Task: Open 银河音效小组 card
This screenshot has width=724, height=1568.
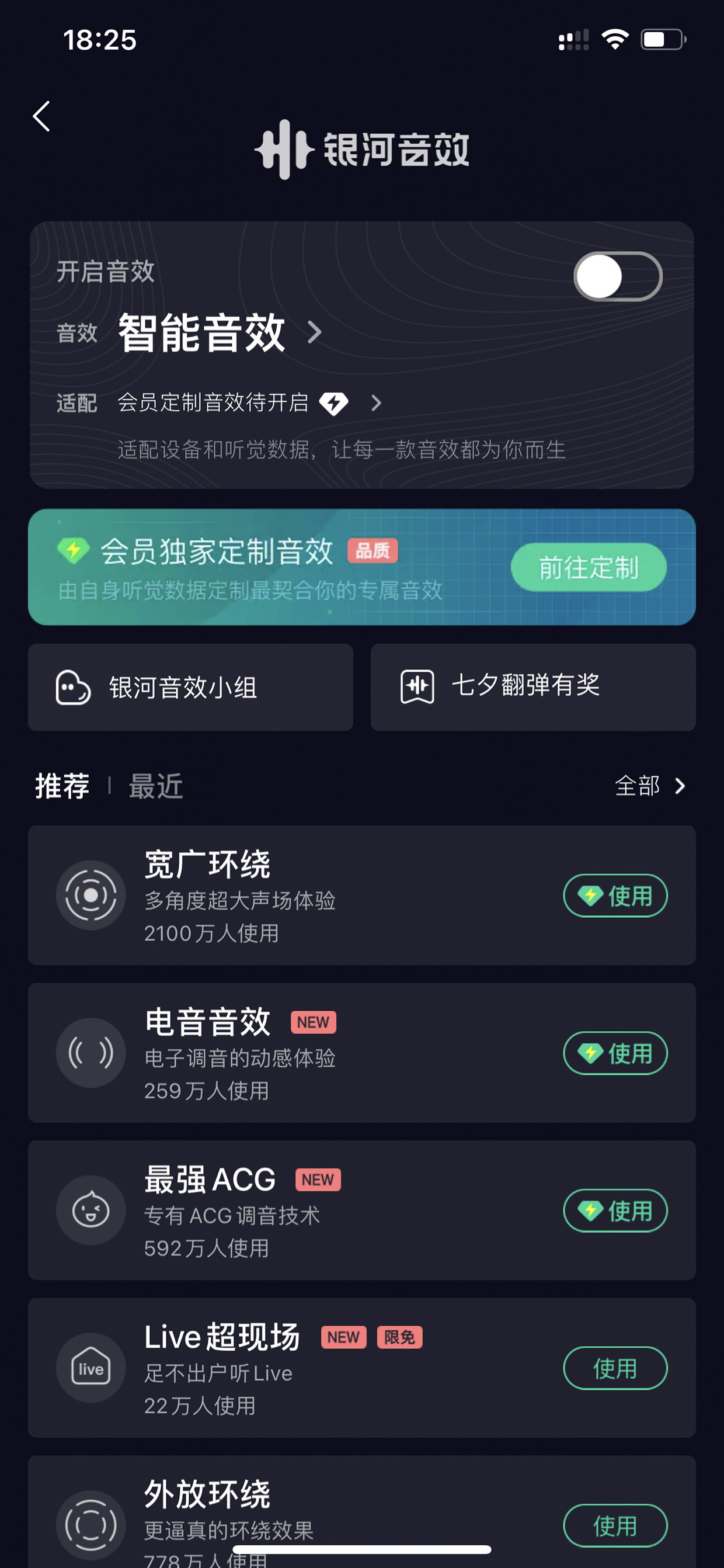Action: tap(190, 687)
